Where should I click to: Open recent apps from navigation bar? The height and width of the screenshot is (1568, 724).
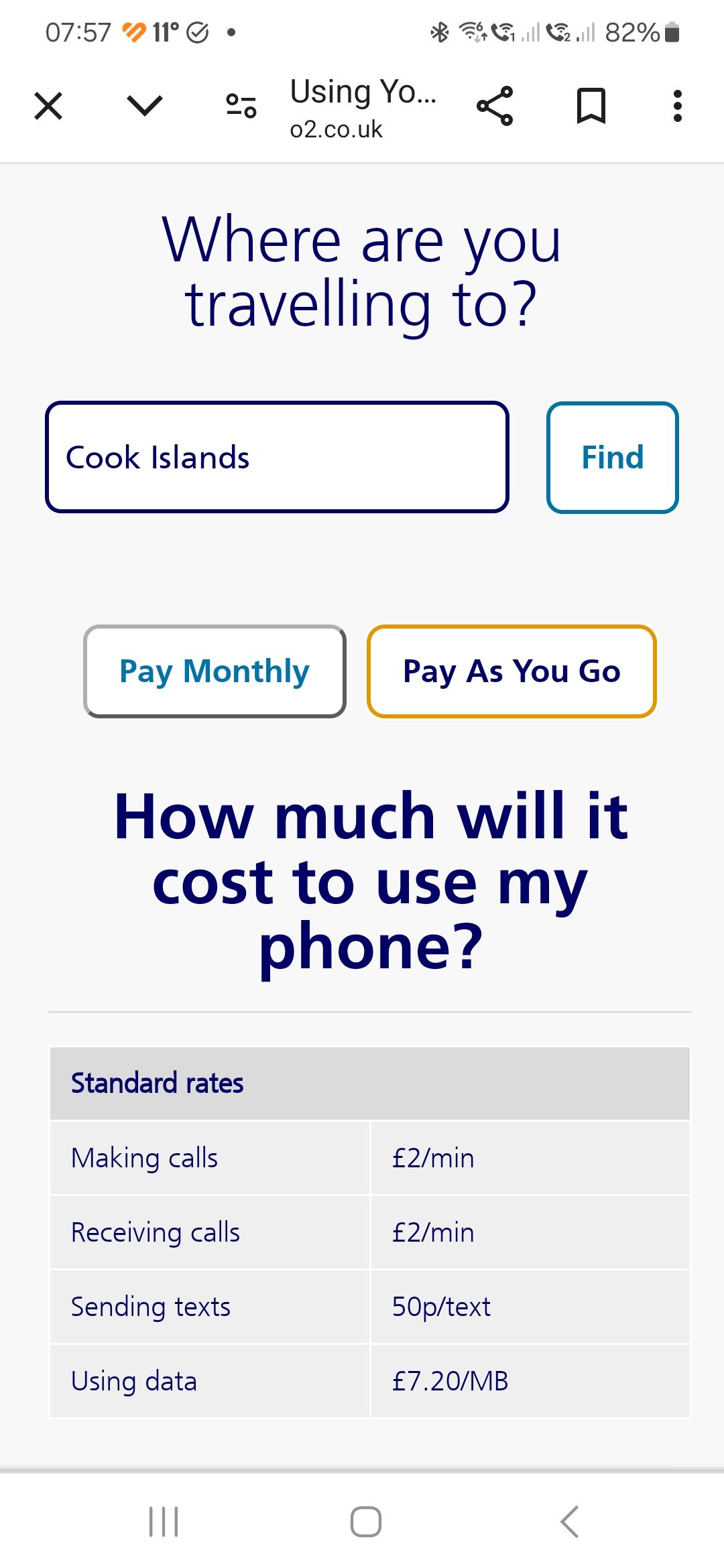click(163, 1520)
